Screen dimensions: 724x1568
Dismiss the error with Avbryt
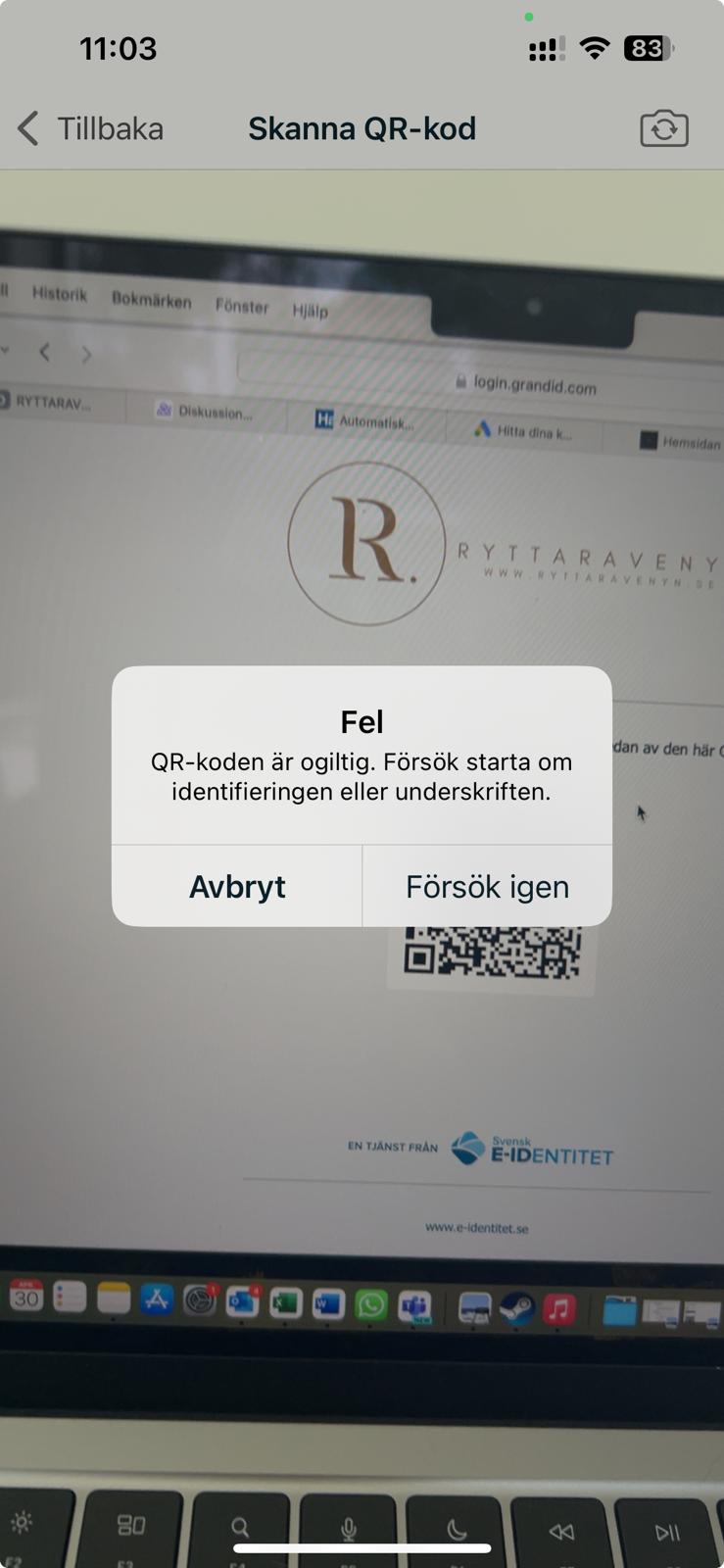point(237,886)
